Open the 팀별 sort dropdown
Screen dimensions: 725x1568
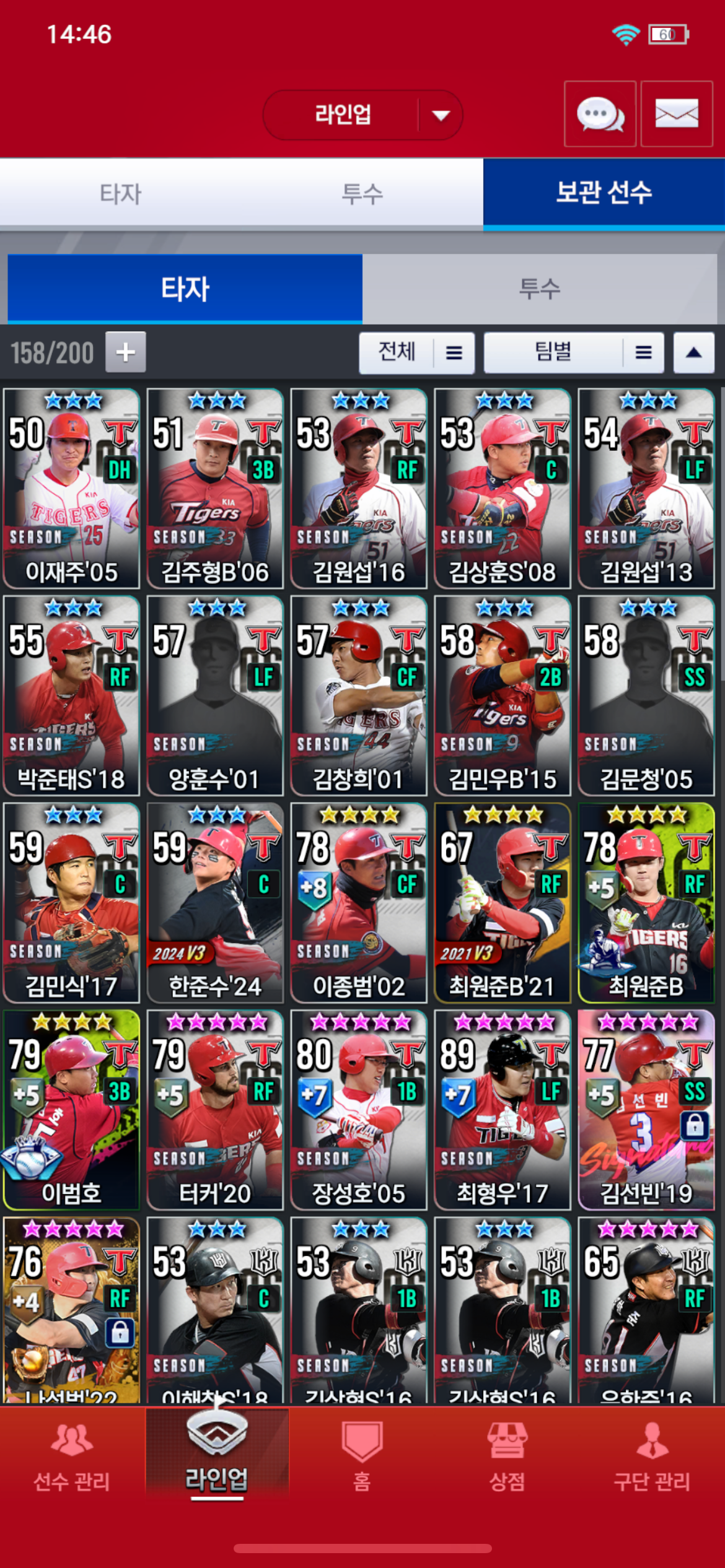click(x=573, y=353)
